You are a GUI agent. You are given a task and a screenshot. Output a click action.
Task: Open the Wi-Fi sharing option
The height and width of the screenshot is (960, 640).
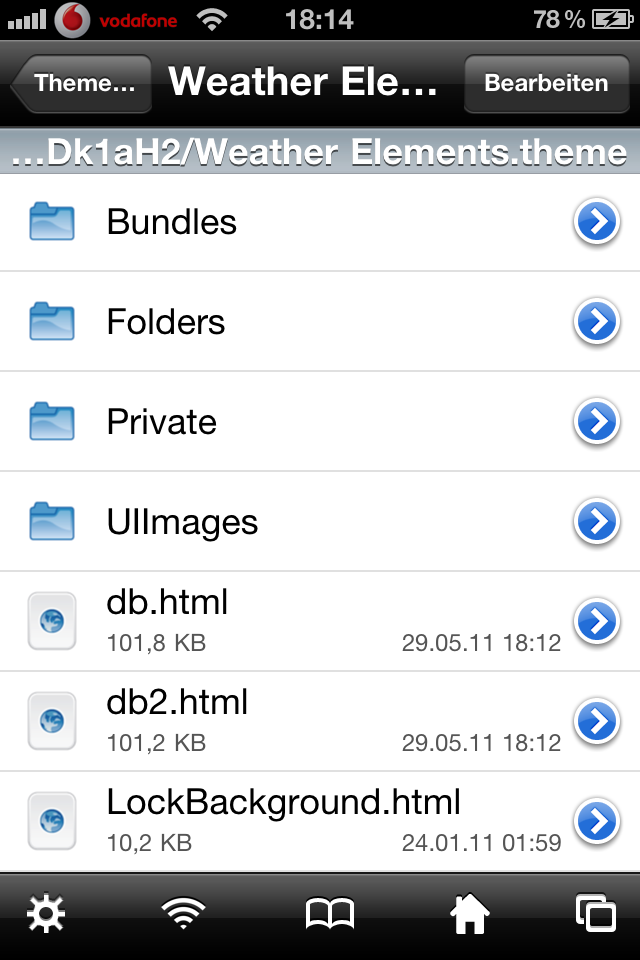pyautogui.click(x=183, y=914)
